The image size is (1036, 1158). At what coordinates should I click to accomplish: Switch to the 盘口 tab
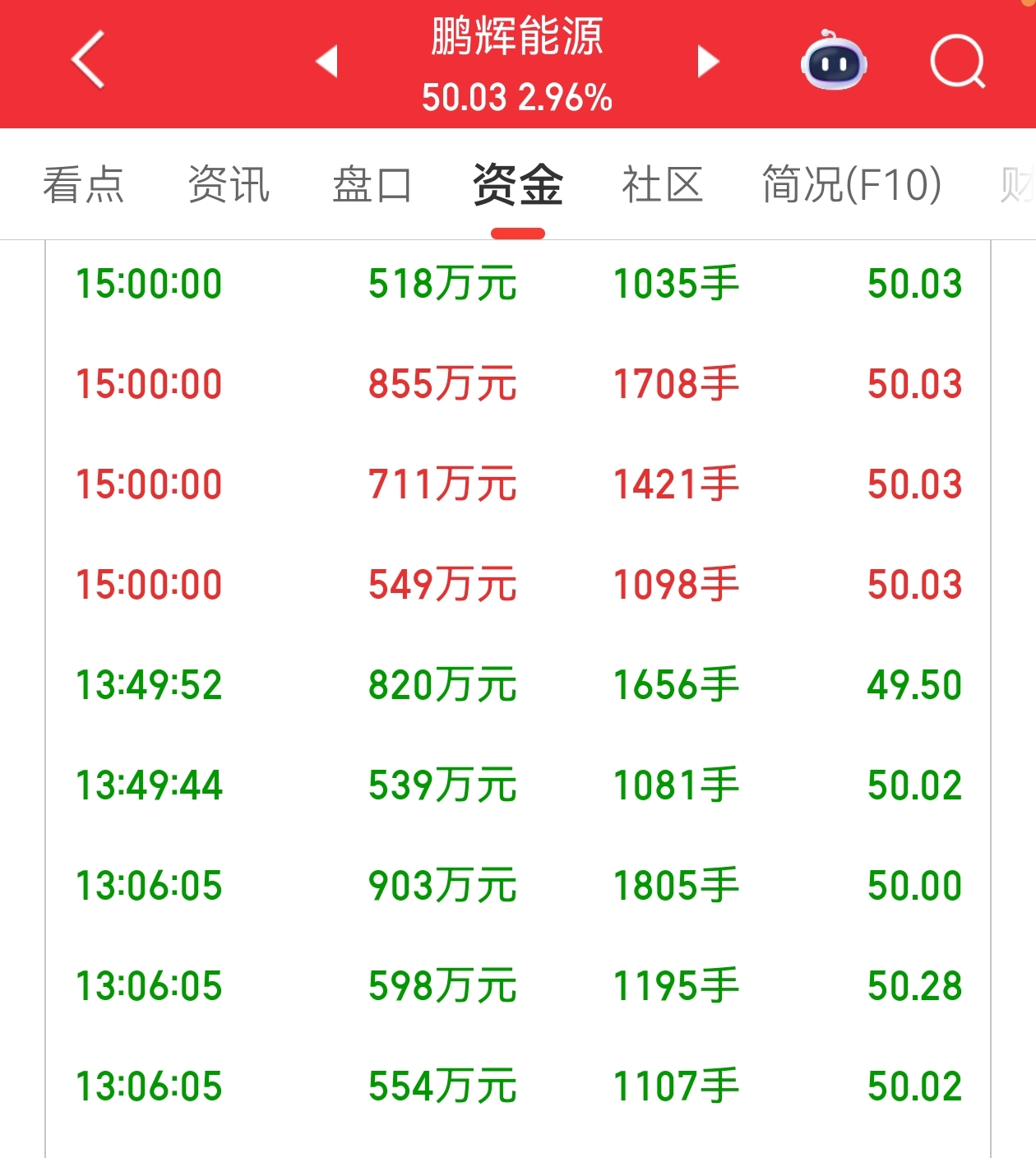pos(372,184)
